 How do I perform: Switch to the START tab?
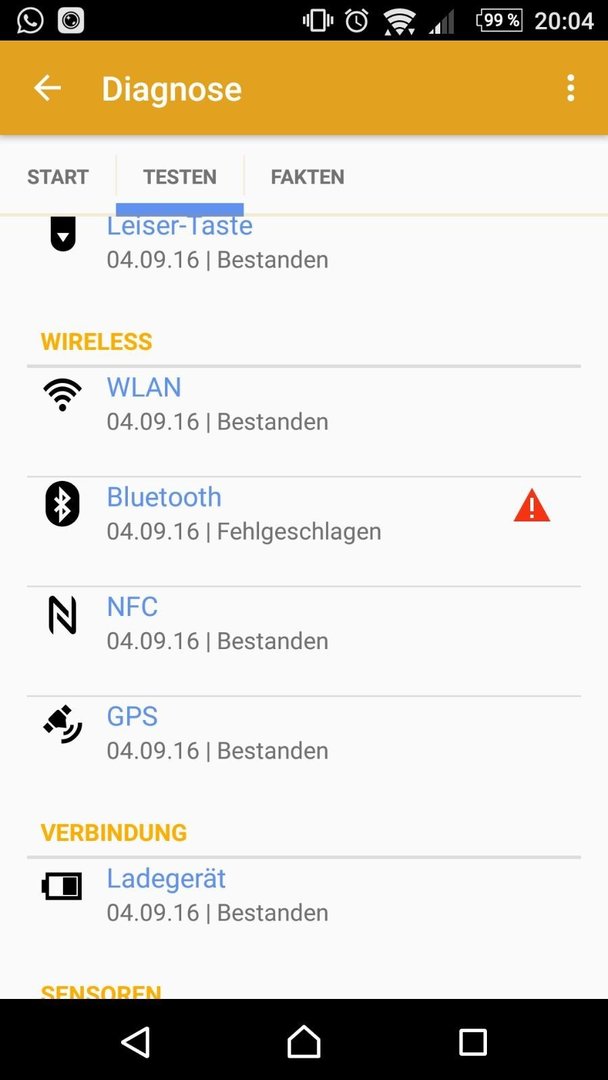58,177
